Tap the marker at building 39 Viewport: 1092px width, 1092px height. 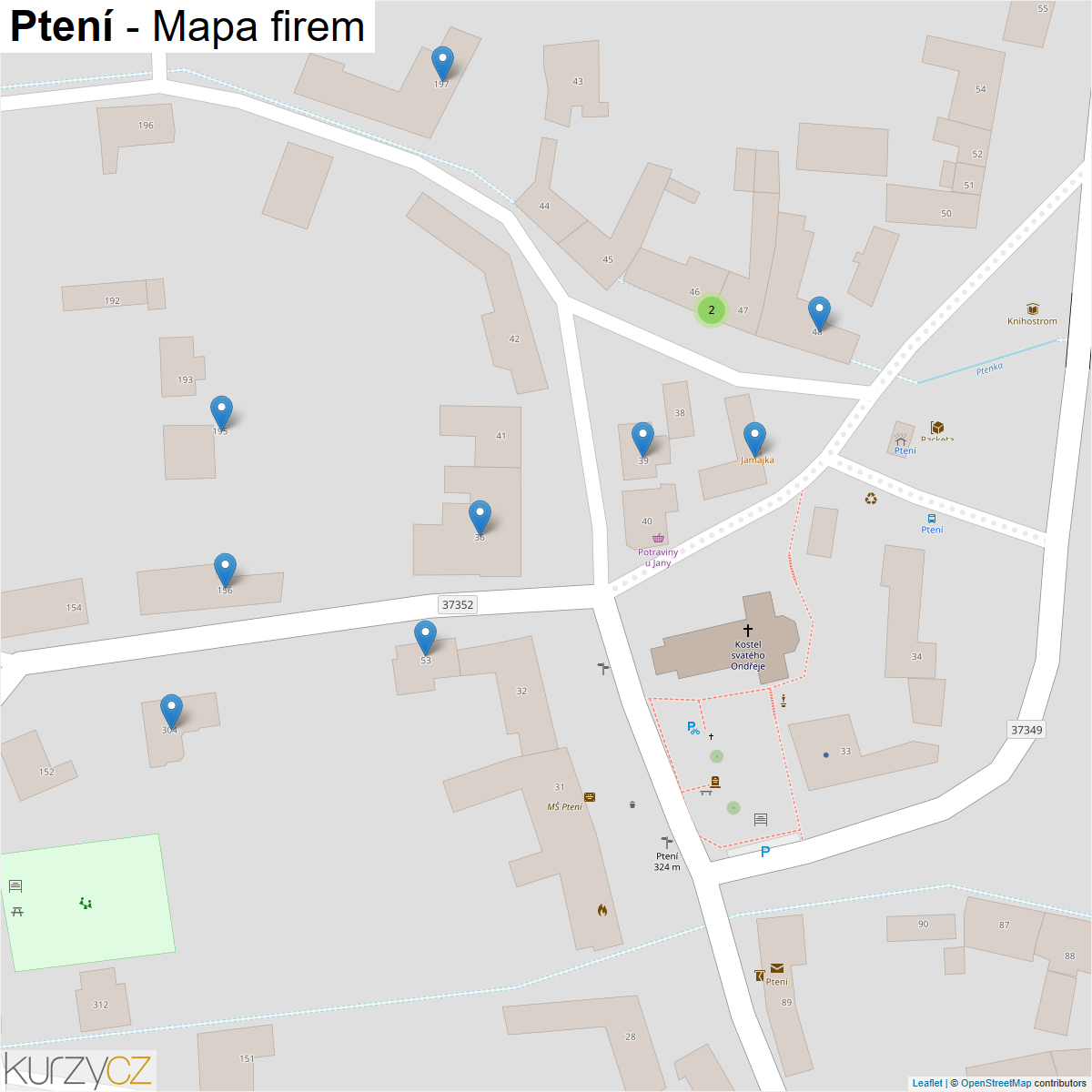click(642, 440)
